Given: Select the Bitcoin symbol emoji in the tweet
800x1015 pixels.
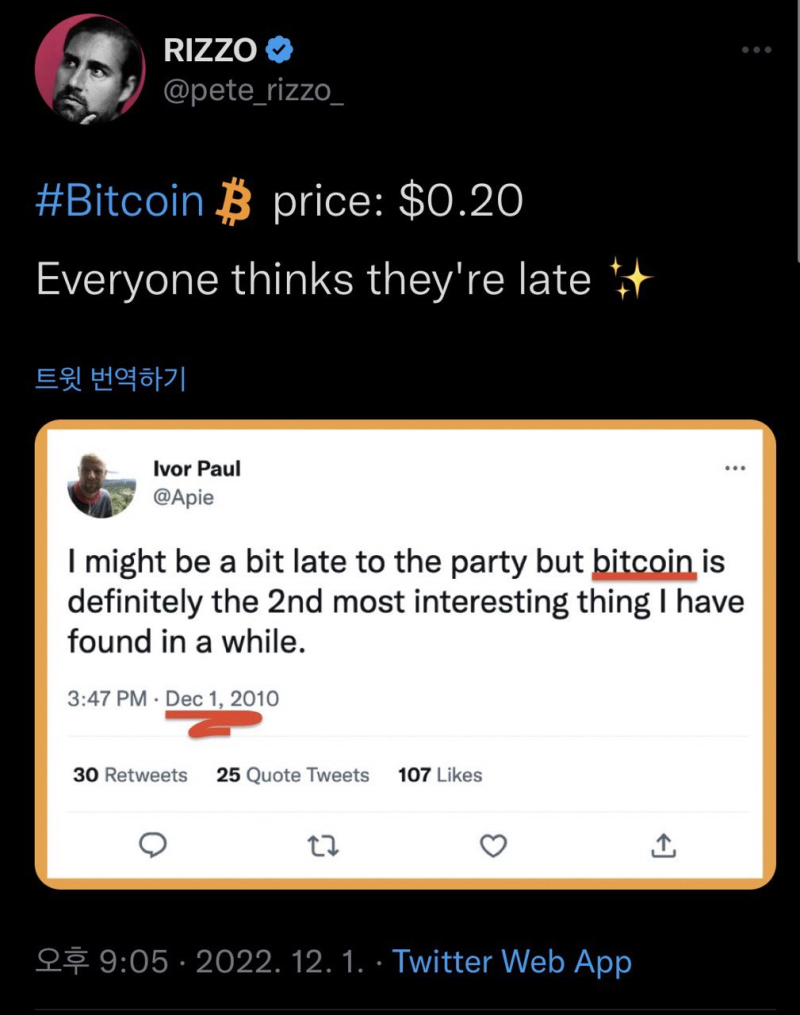Looking at the screenshot, I should tap(235, 200).
